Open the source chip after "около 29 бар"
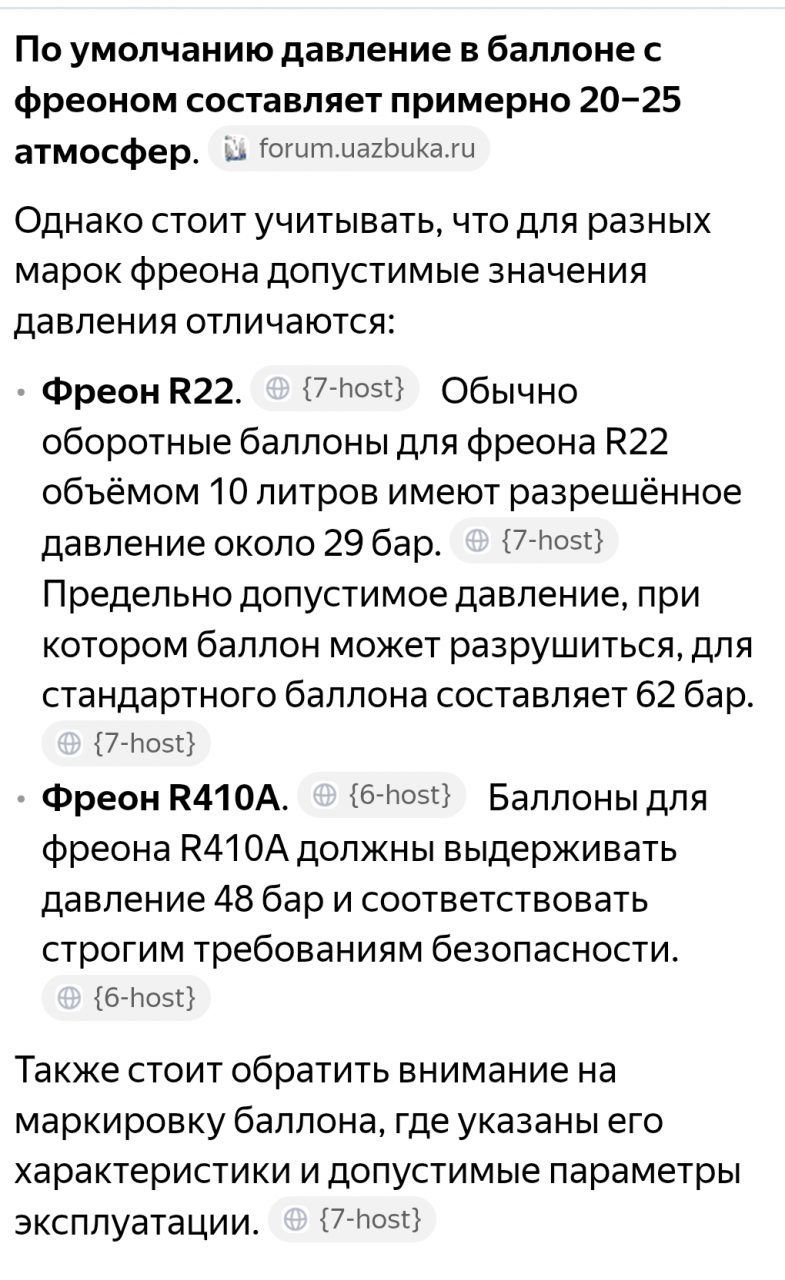This screenshot has width=785, height=1280. pos(535,541)
